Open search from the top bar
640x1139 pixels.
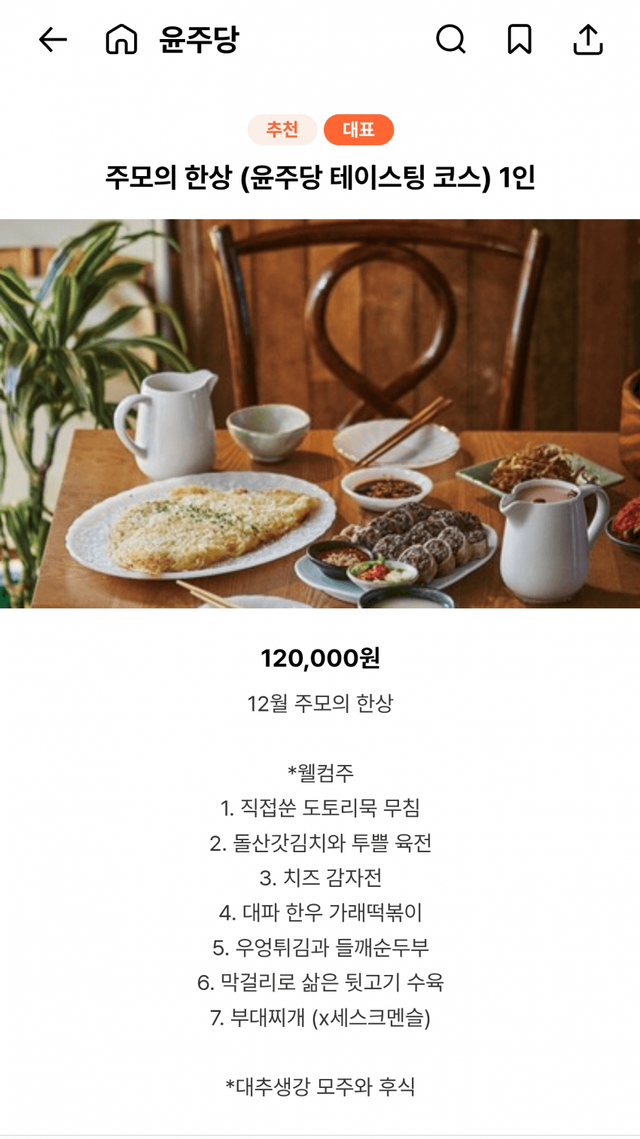pos(451,40)
